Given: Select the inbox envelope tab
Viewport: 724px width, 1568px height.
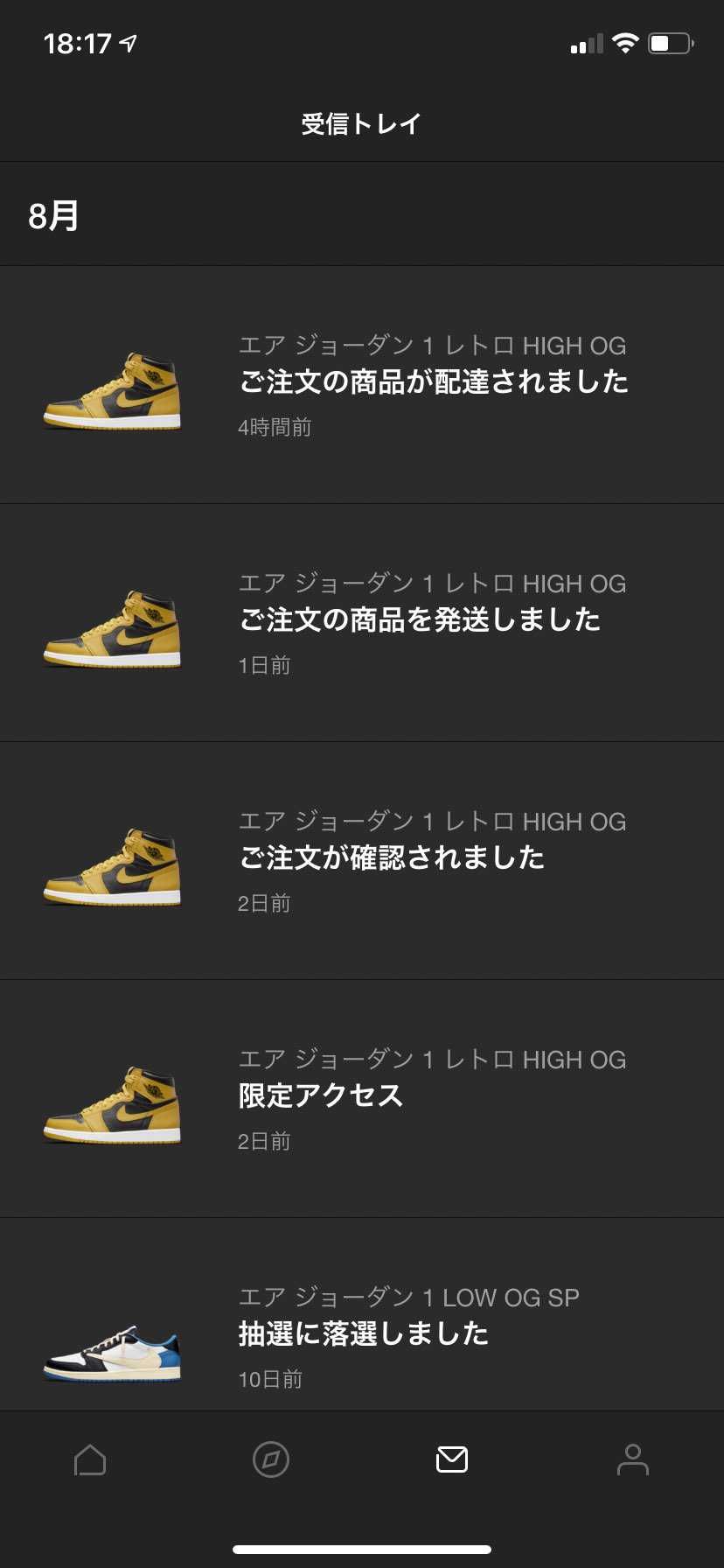Looking at the screenshot, I should [452, 1459].
